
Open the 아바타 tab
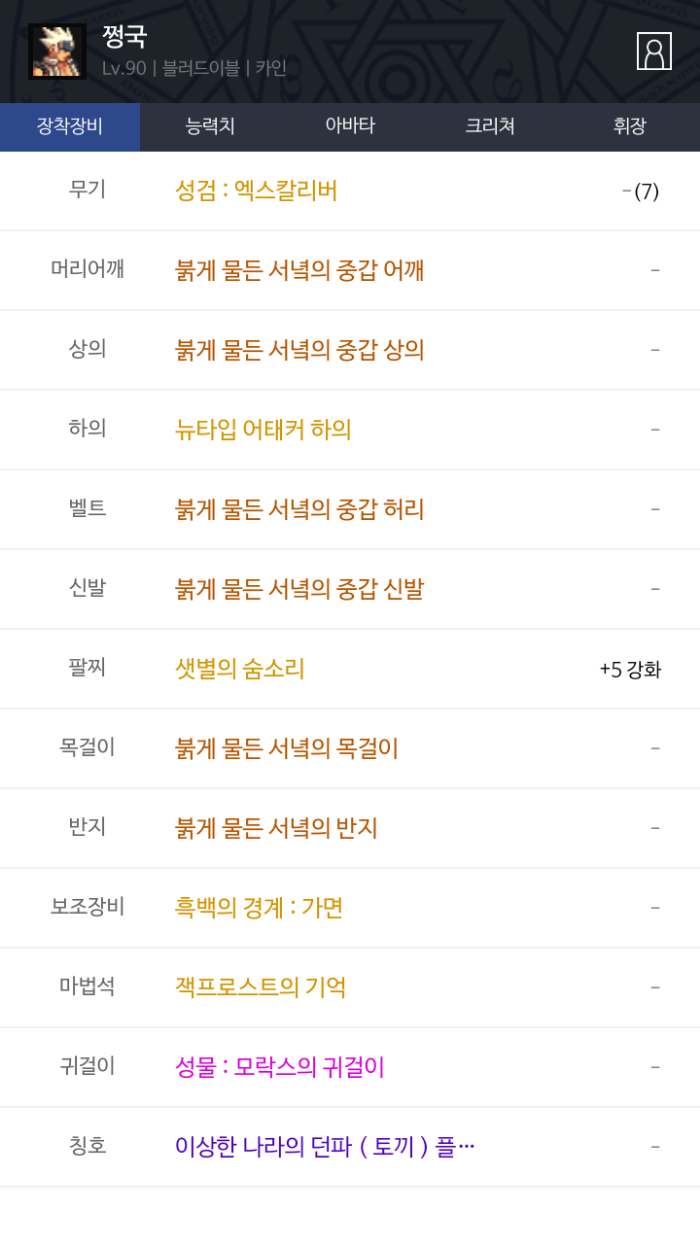tap(350, 127)
